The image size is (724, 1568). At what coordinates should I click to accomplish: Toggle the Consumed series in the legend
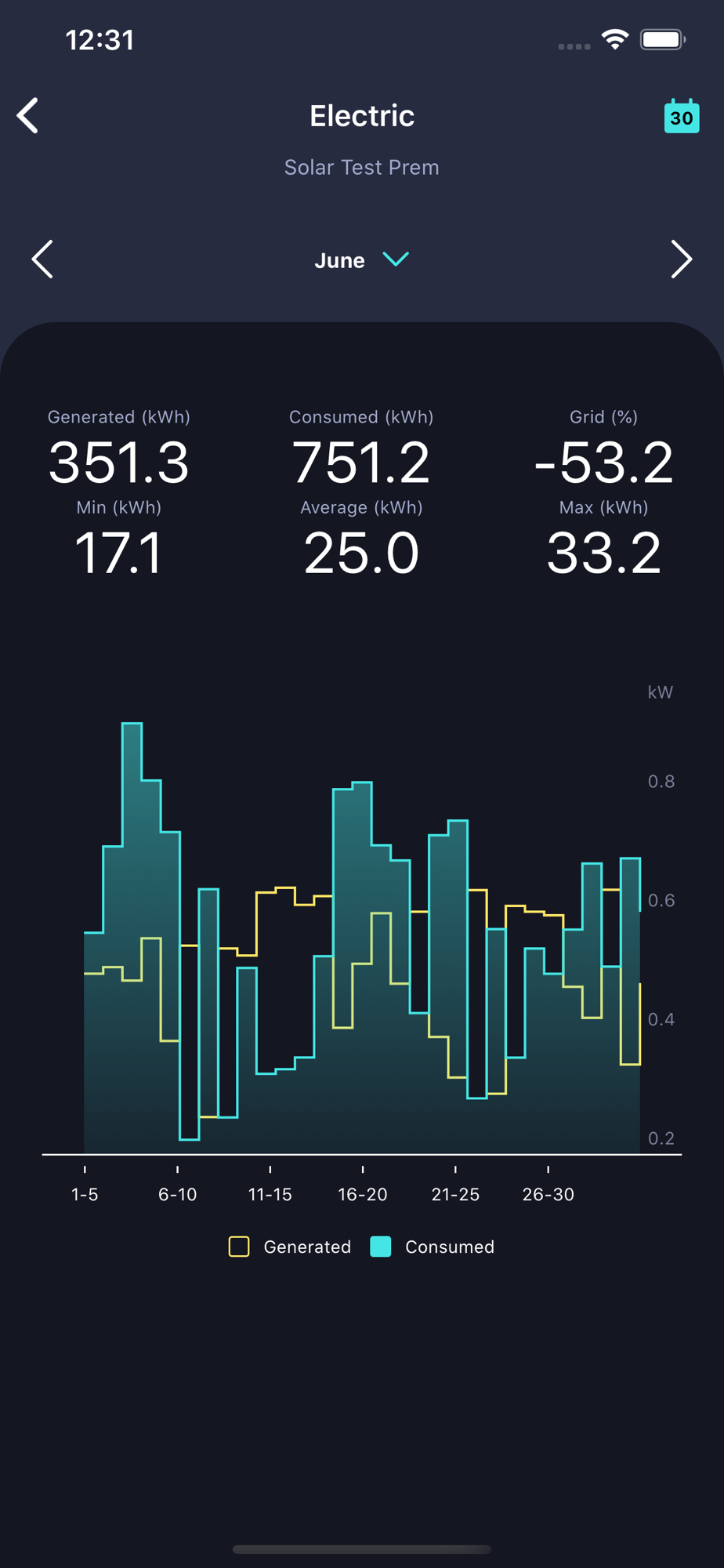(x=433, y=1247)
